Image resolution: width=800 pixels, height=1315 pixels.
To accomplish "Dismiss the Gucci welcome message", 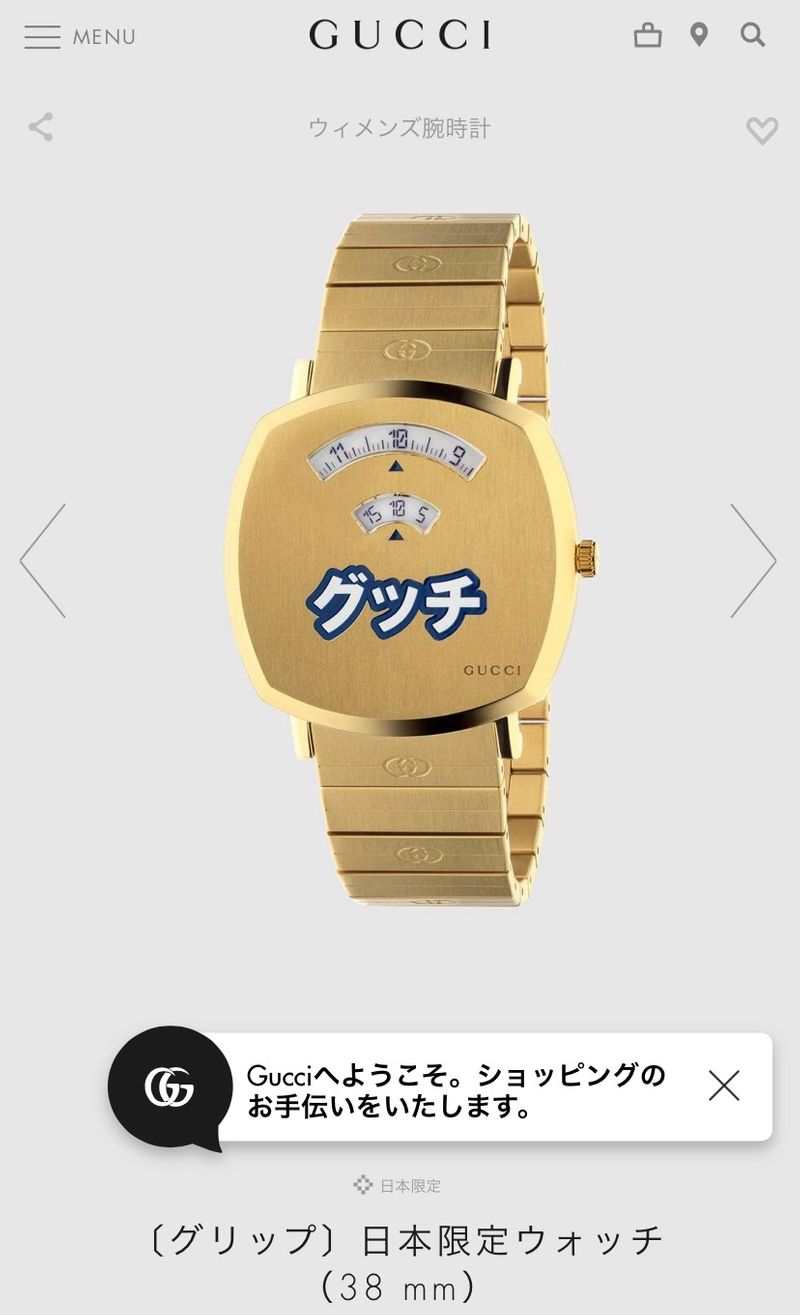I will tap(723, 1085).
